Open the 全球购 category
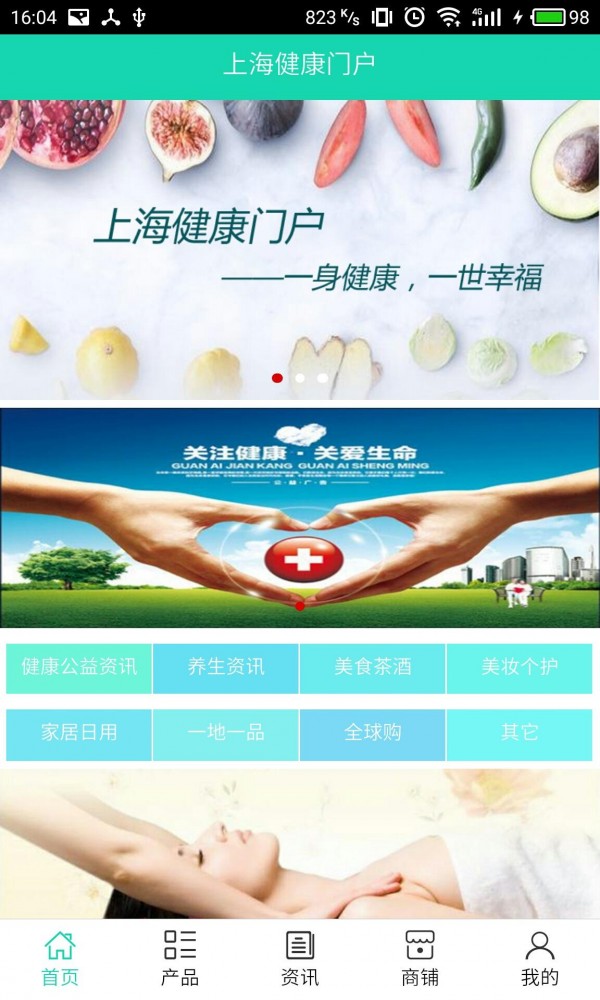 [x=372, y=734]
